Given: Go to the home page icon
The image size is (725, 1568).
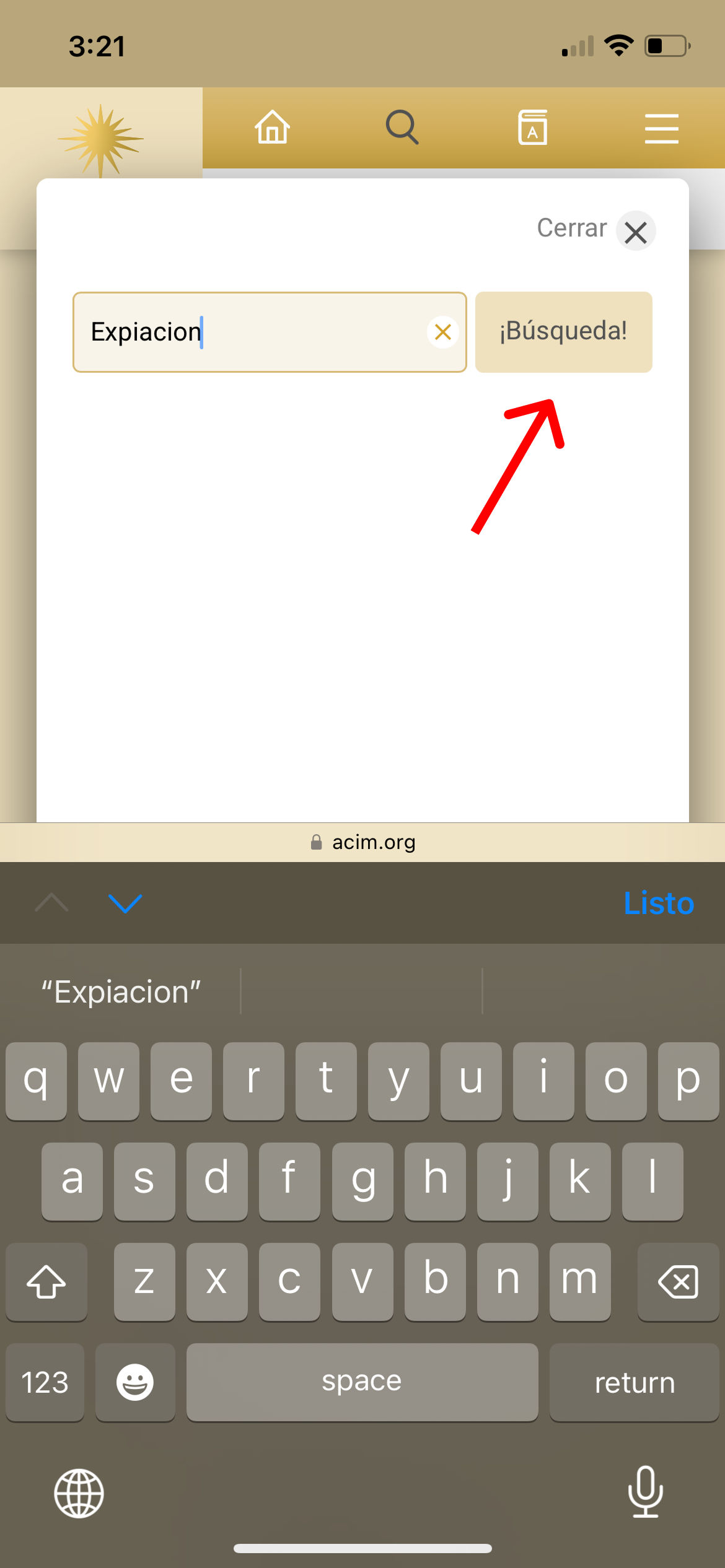Looking at the screenshot, I should point(273,128).
